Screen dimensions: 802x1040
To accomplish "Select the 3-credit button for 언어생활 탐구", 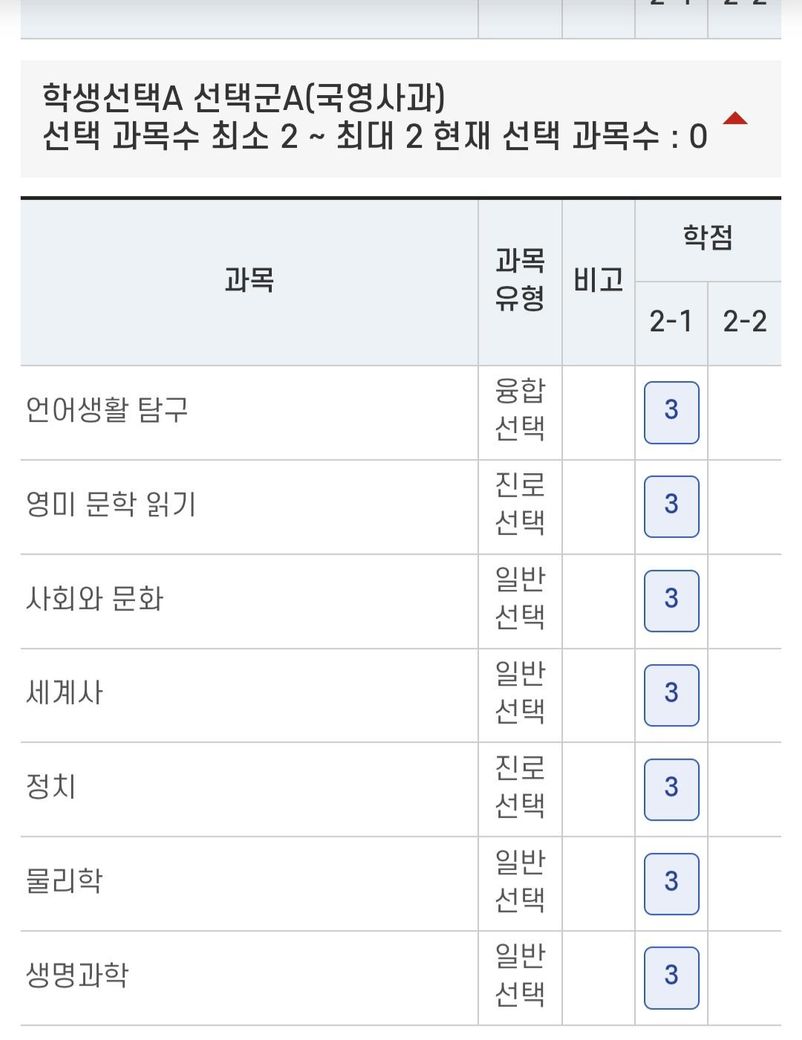I will point(671,412).
